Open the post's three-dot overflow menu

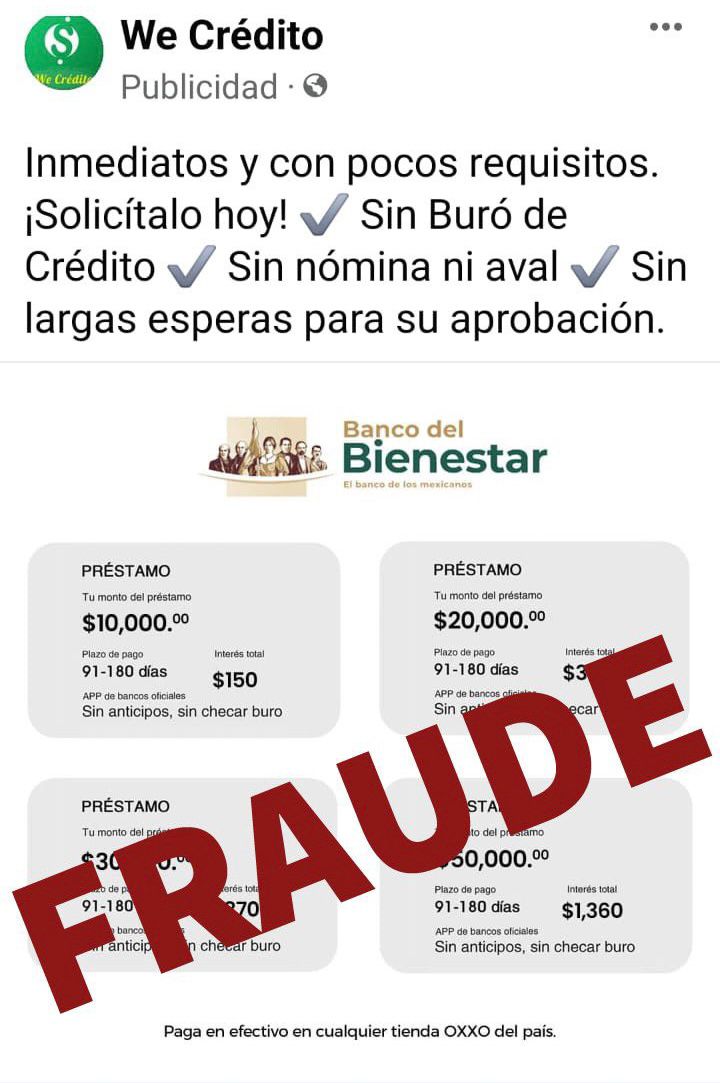coord(665,27)
